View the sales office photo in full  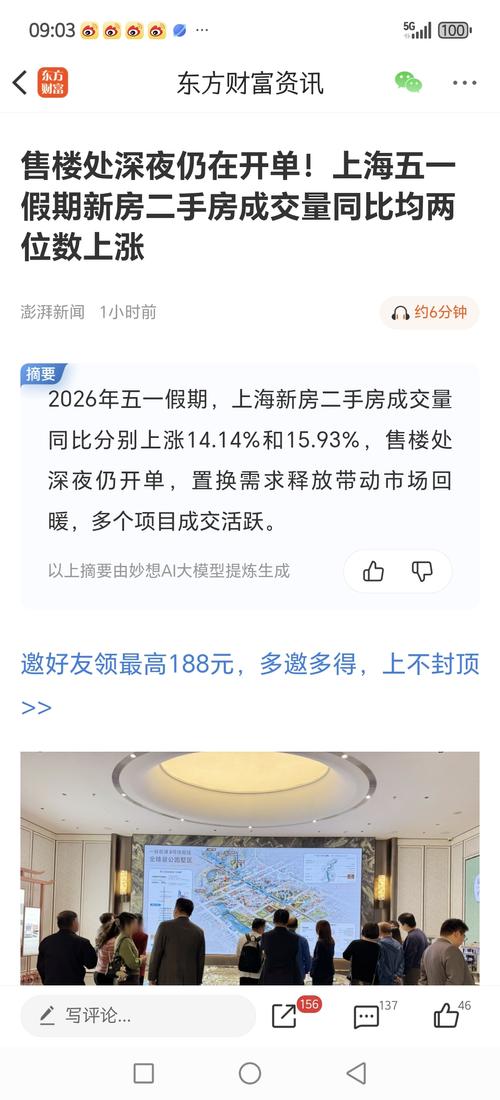(x=250, y=868)
